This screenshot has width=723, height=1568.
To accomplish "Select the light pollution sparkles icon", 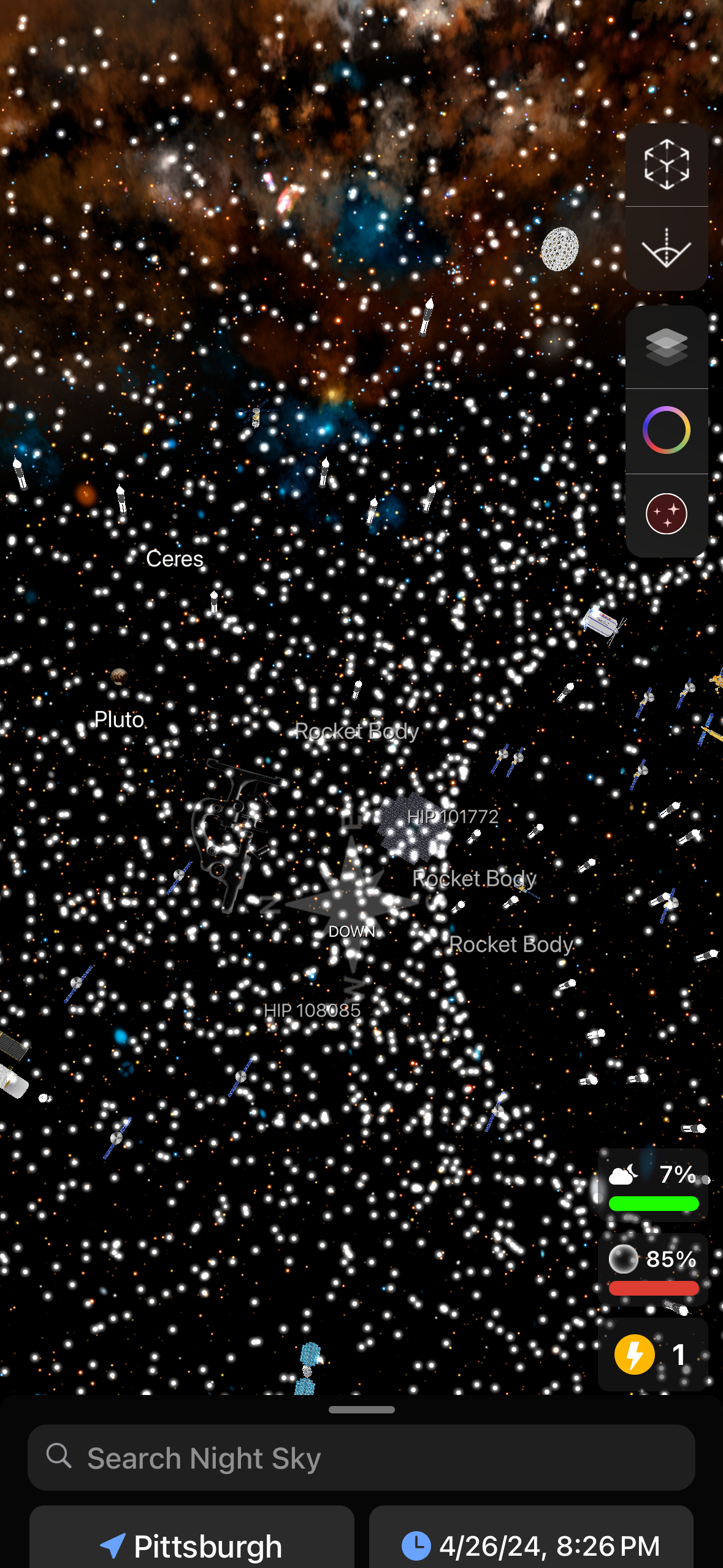I will tap(665, 515).
